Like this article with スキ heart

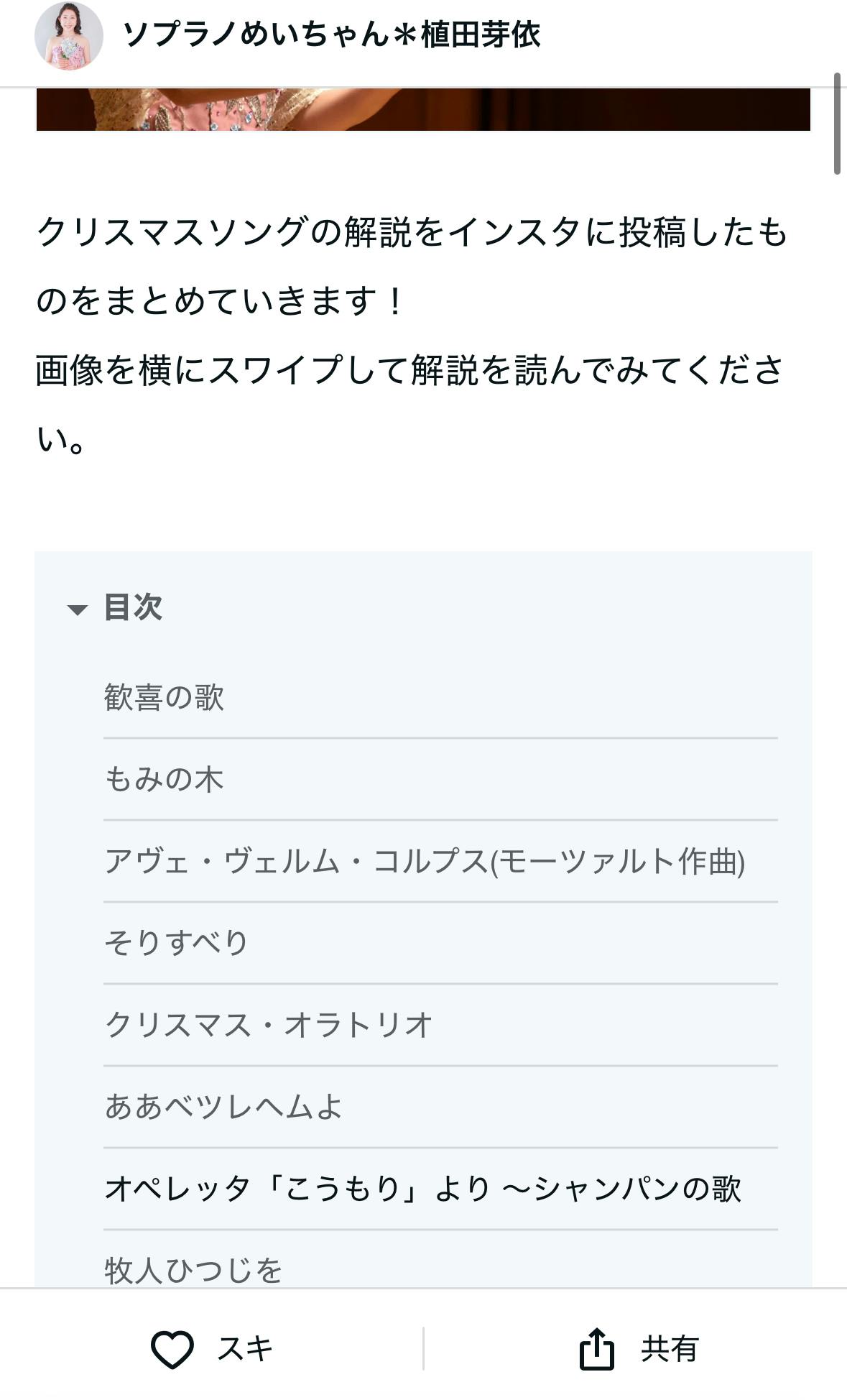tap(212, 1349)
